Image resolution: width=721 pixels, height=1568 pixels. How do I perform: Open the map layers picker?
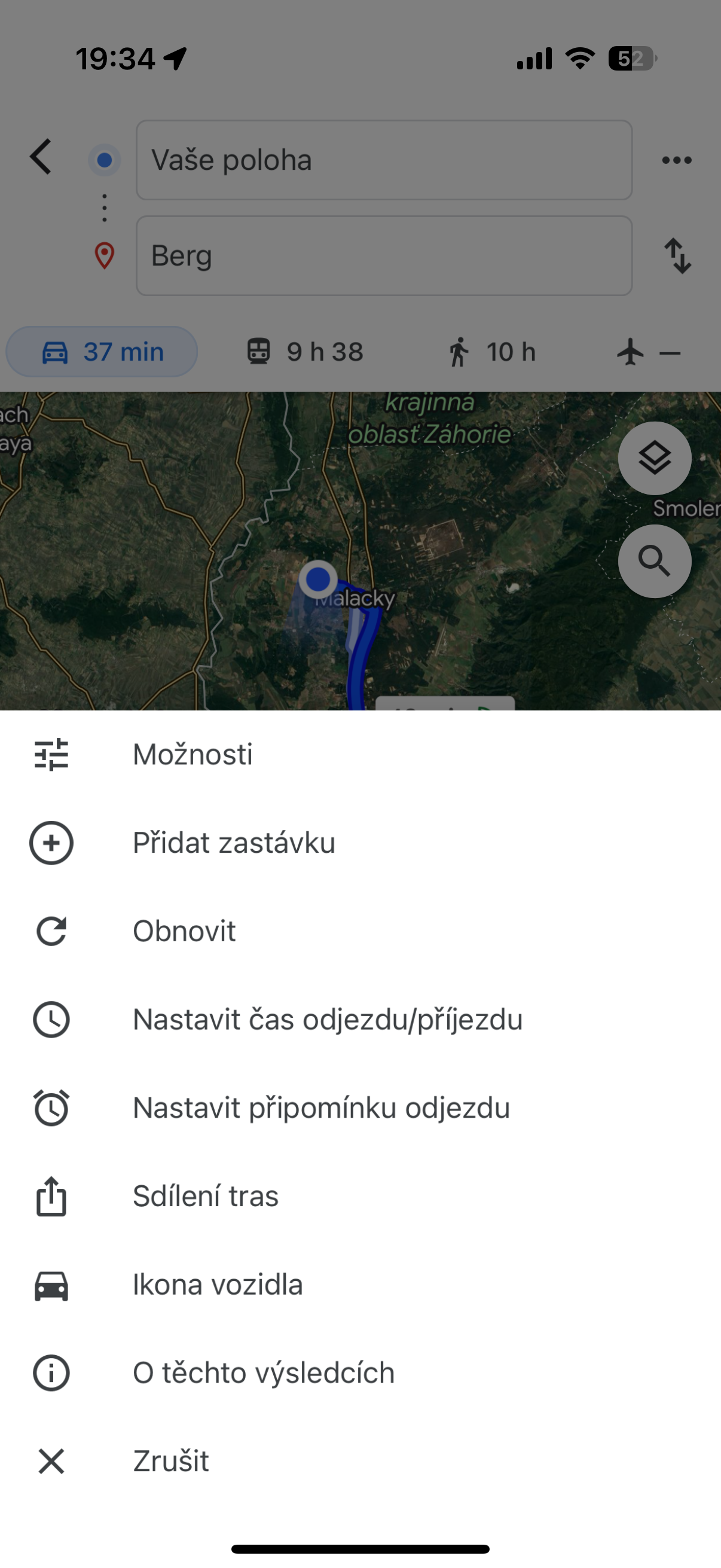[655, 457]
